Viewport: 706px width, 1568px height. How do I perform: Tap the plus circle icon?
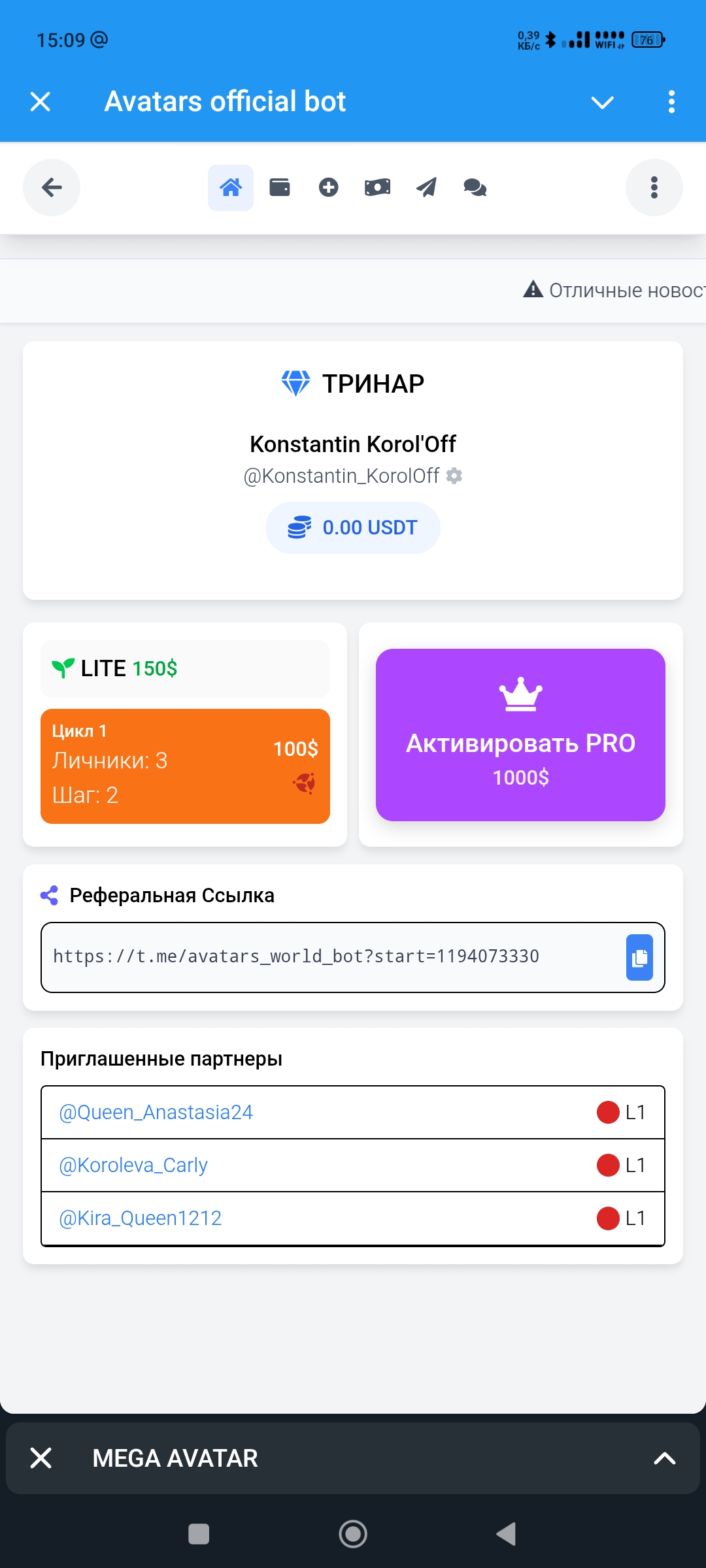point(328,188)
